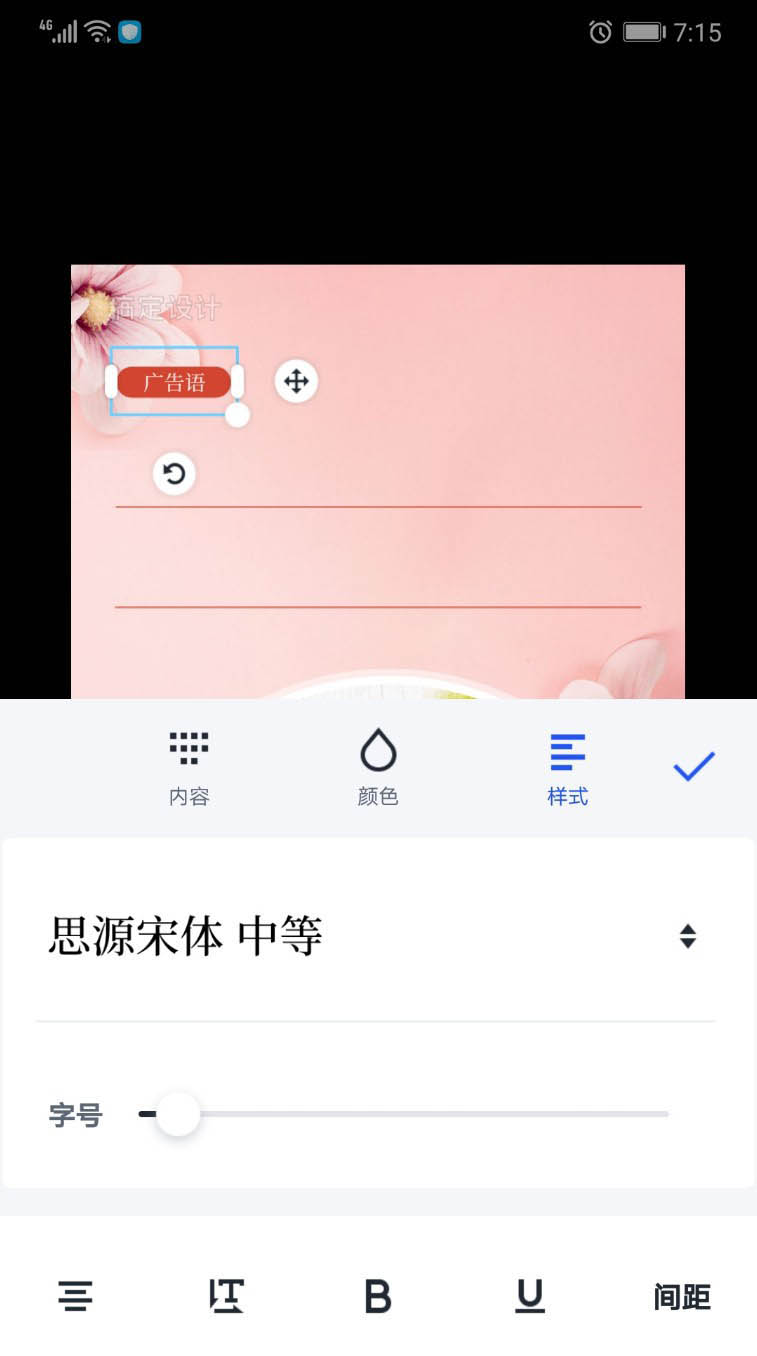Confirm edits with the blue checkmark
The image size is (757, 1356).
(694, 767)
